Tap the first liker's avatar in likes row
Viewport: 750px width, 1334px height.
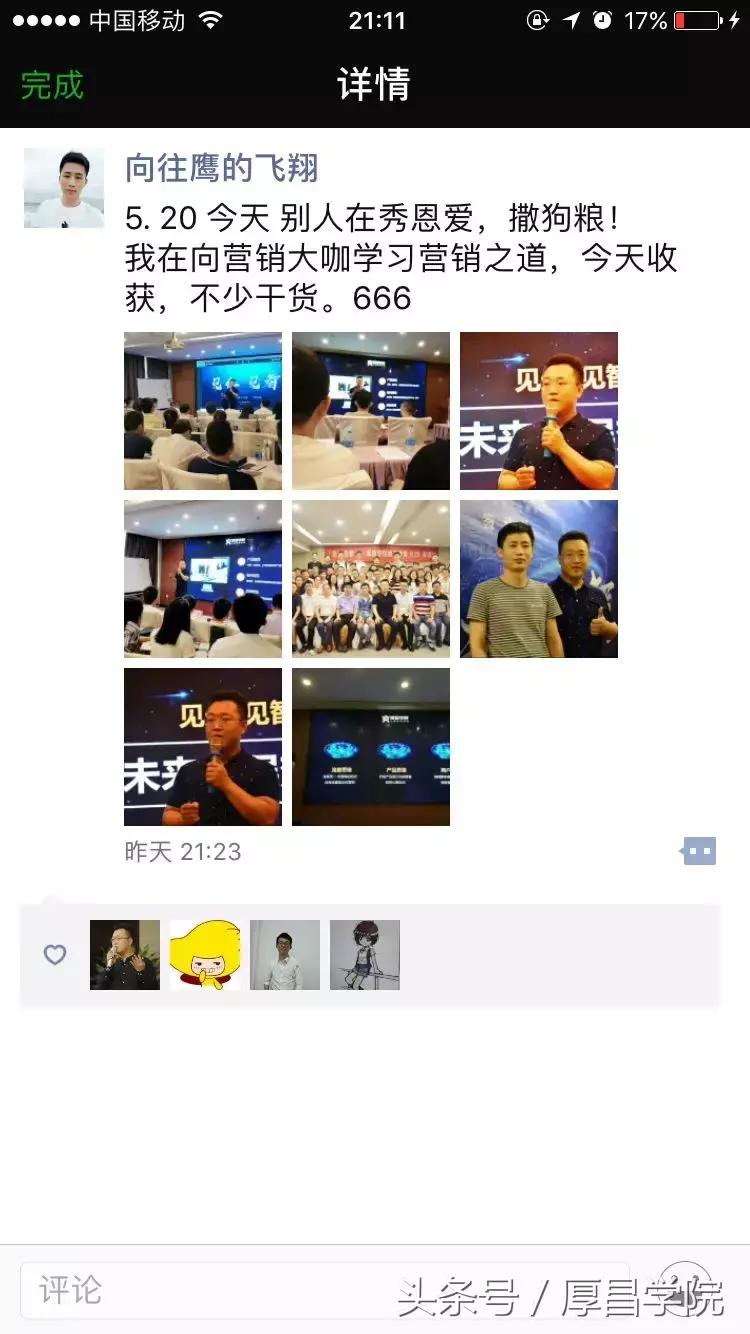[x=124, y=955]
